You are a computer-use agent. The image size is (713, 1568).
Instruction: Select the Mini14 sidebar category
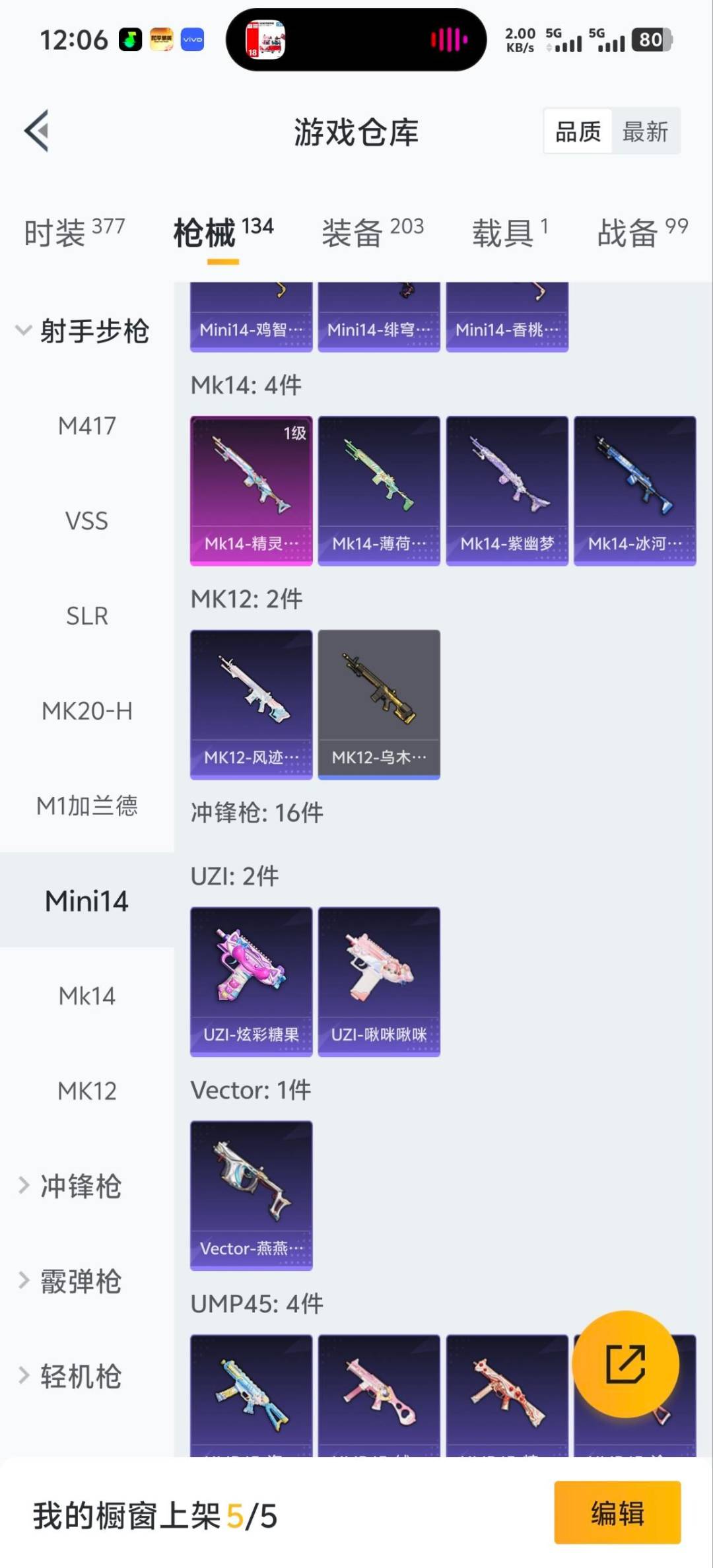point(86,900)
